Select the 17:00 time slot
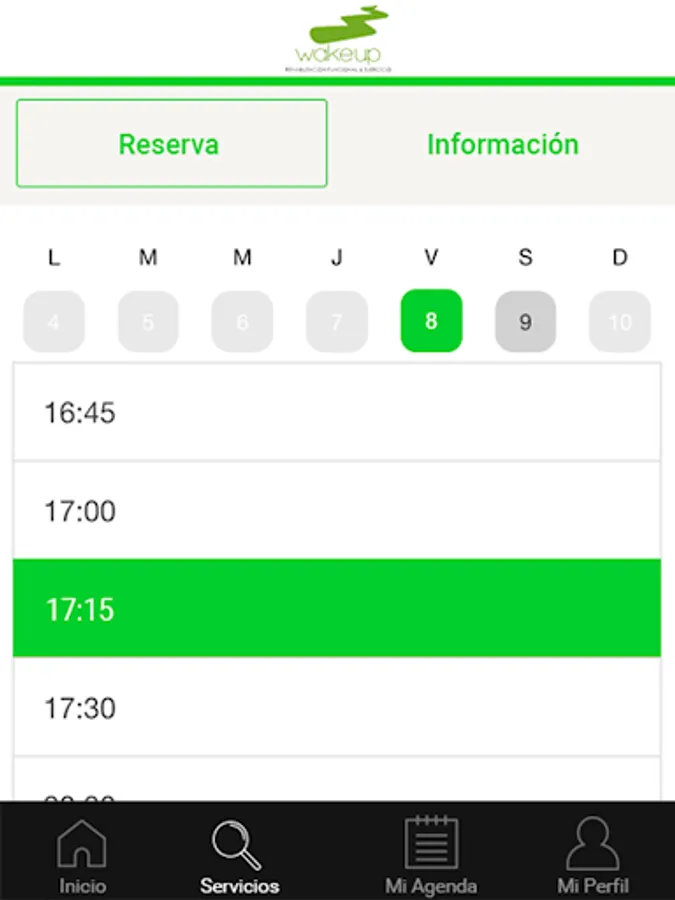The width and height of the screenshot is (675, 900). tap(336, 511)
